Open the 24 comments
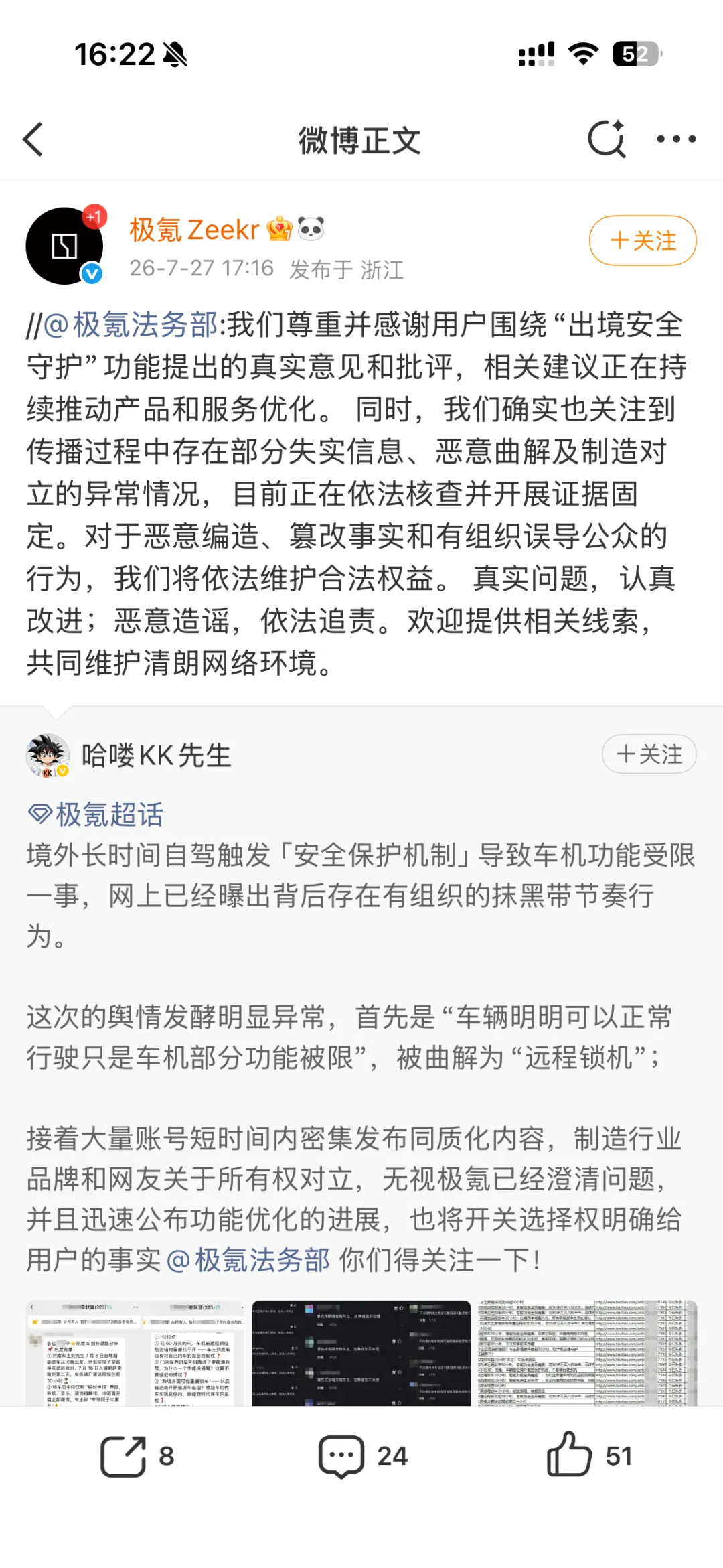This screenshot has height=1568, width=723. pos(363,1456)
